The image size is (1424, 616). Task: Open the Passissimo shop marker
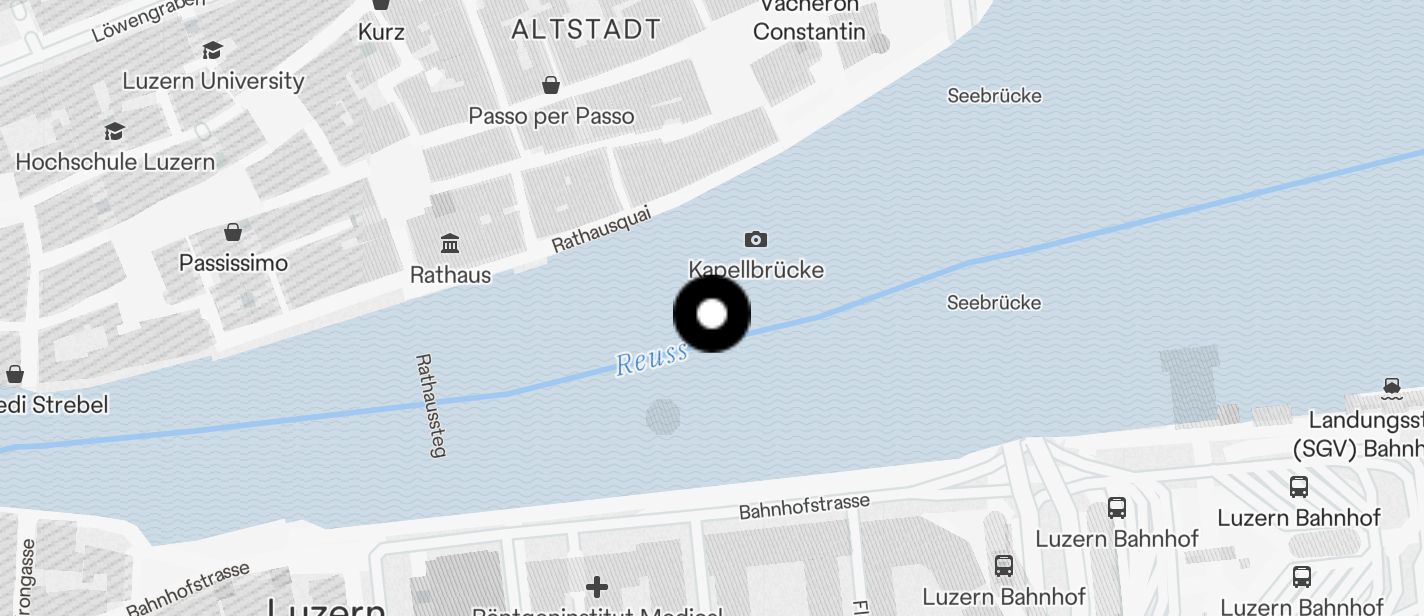(233, 233)
